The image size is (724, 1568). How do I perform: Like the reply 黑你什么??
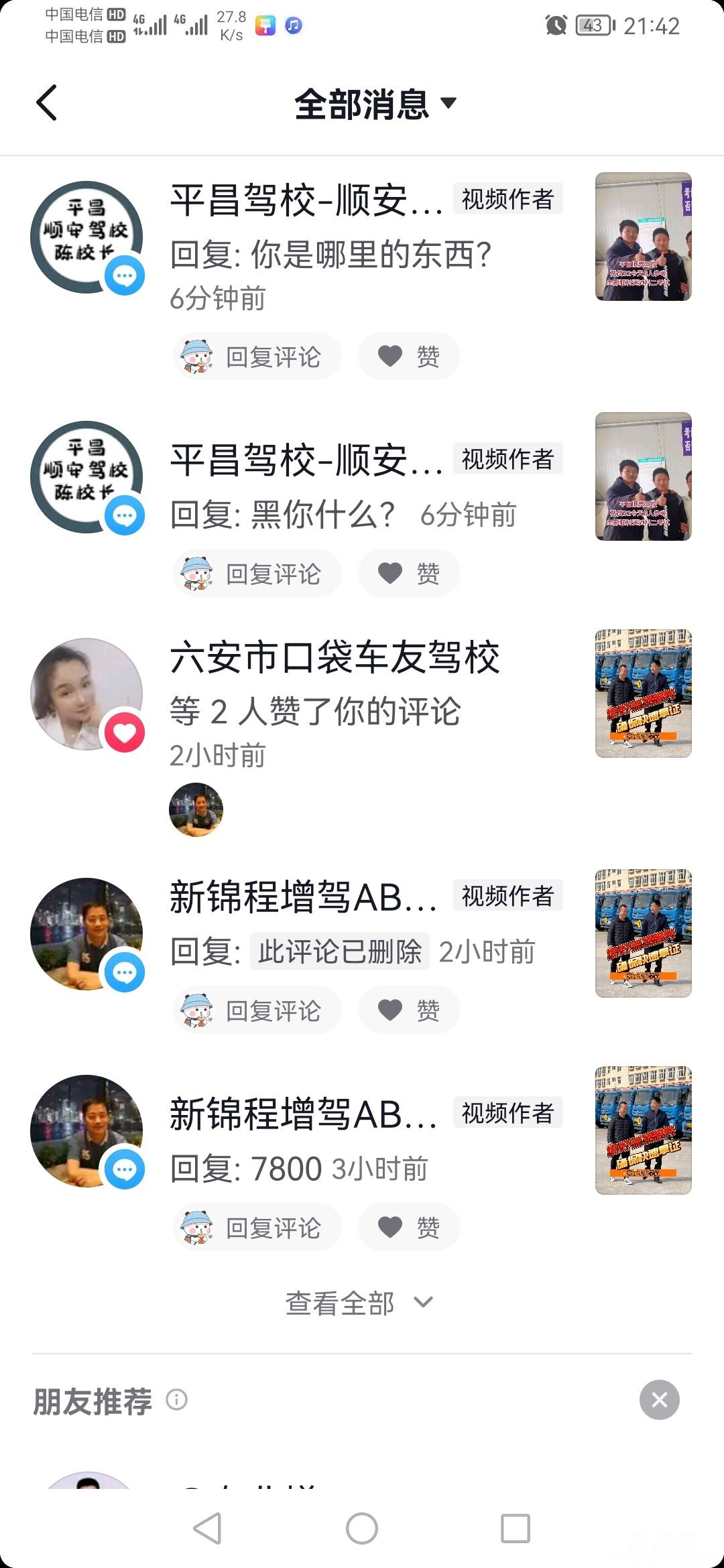409,574
